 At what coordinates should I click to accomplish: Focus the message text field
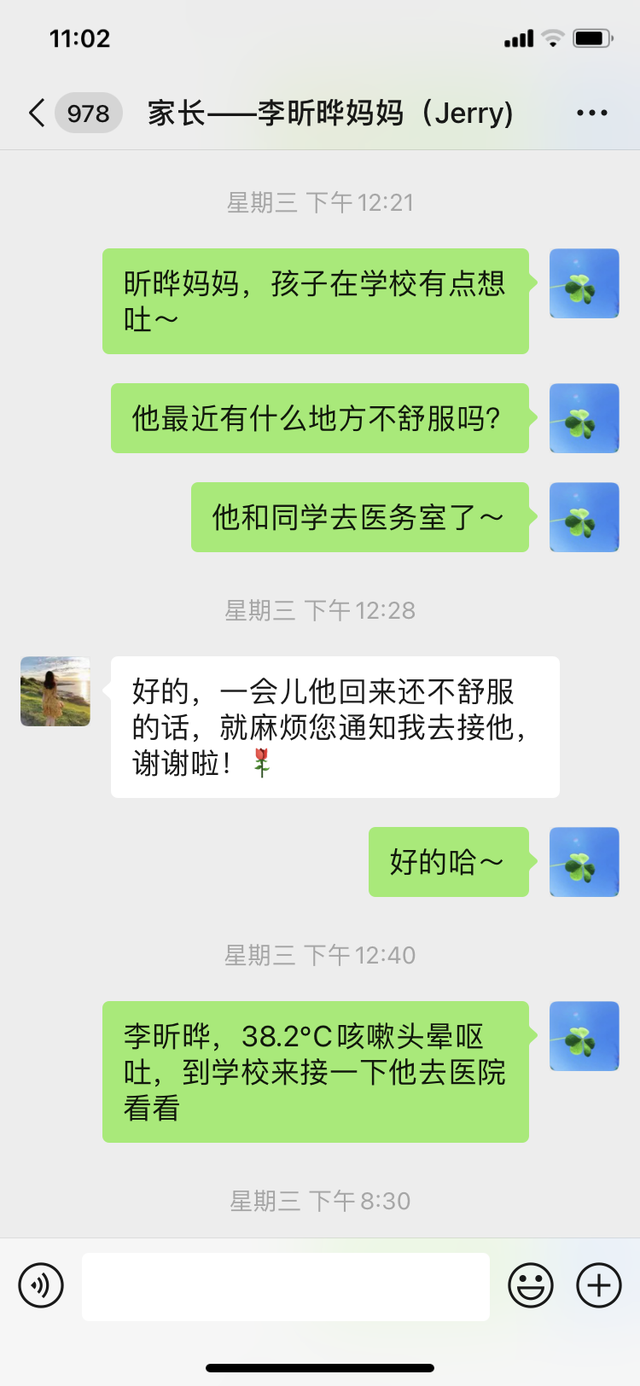(286, 1286)
